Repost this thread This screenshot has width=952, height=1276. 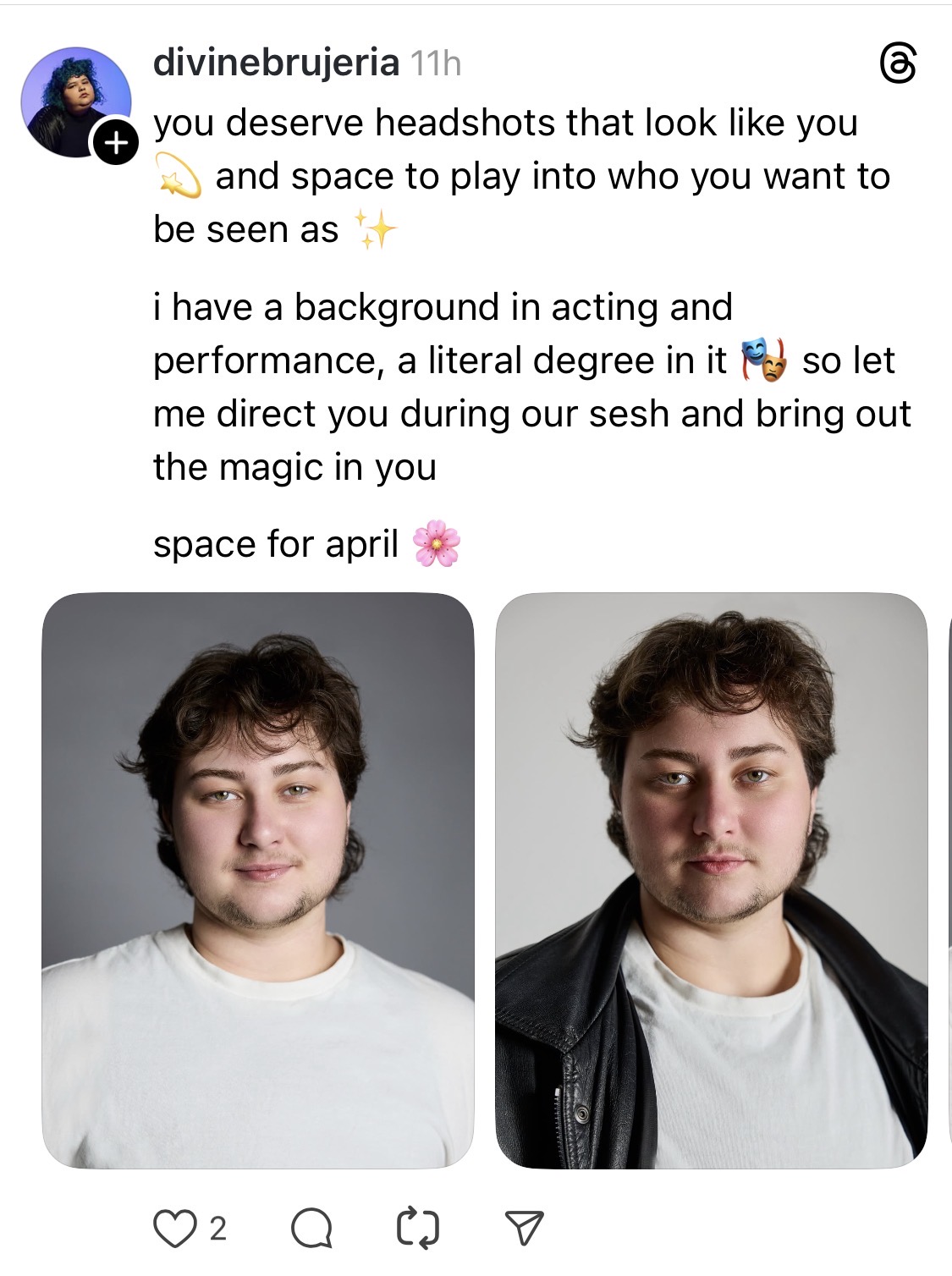pyautogui.click(x=418, y=1229)
